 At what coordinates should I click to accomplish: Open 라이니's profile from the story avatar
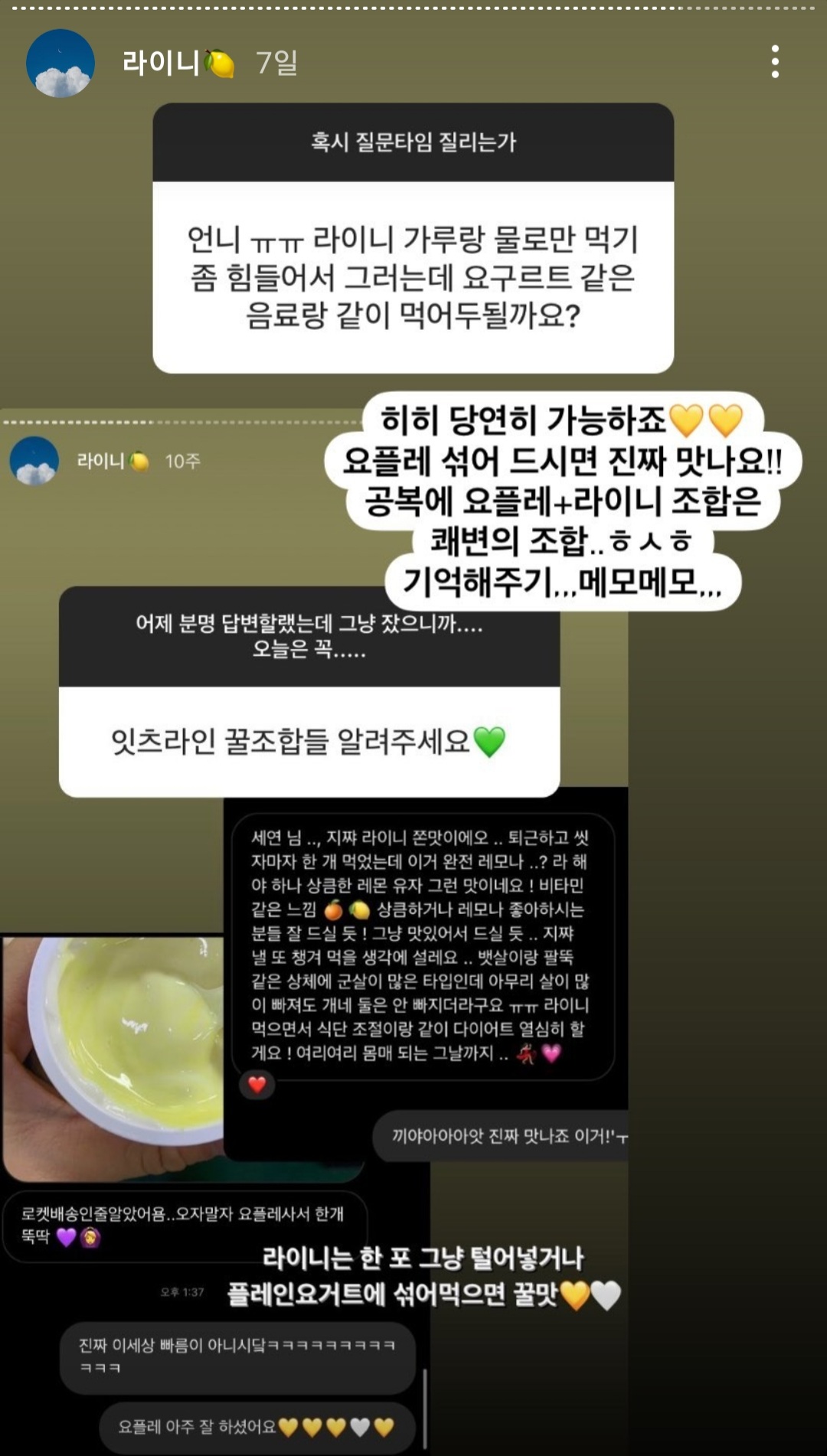[60, 64]
